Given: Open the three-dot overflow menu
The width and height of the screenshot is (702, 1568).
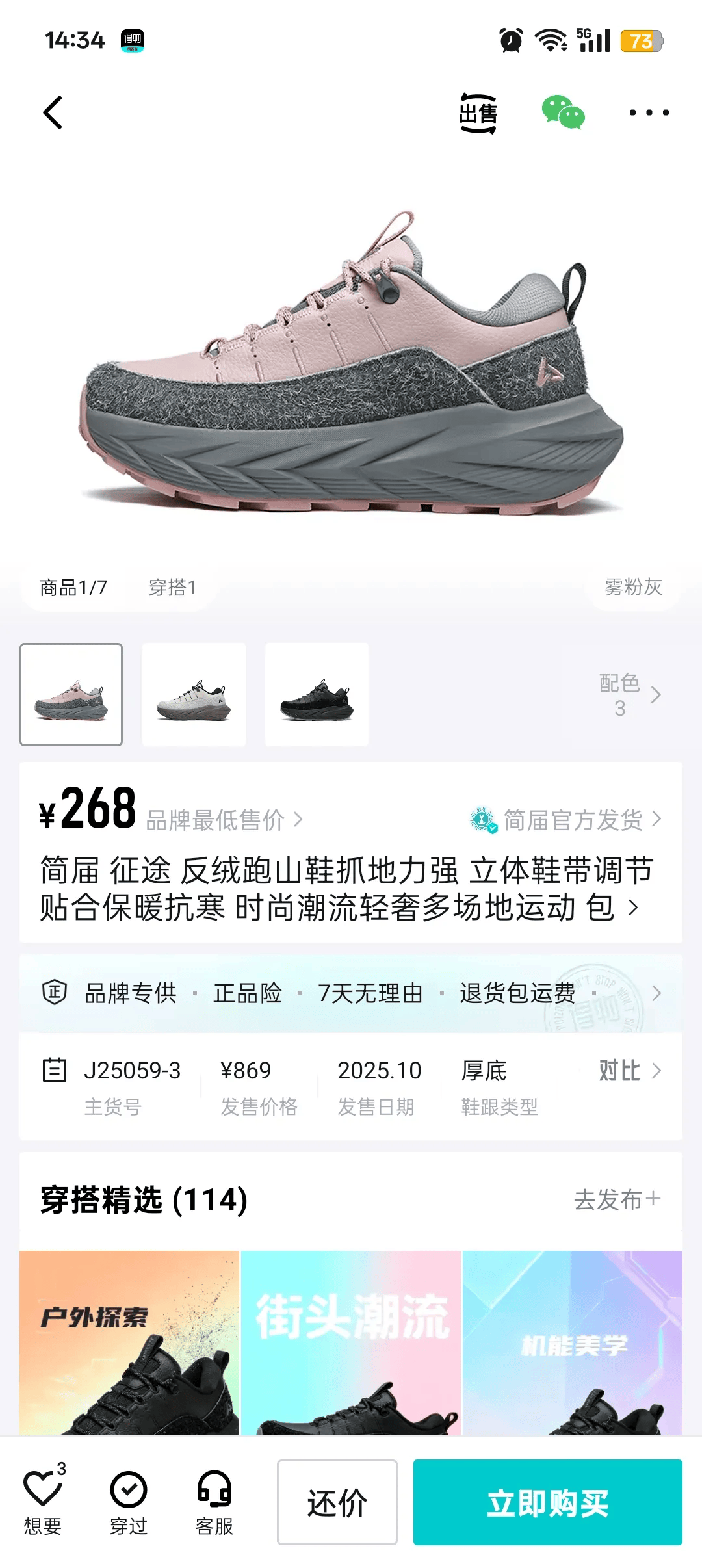Looking at the screenshot, I should coord(649,113).
